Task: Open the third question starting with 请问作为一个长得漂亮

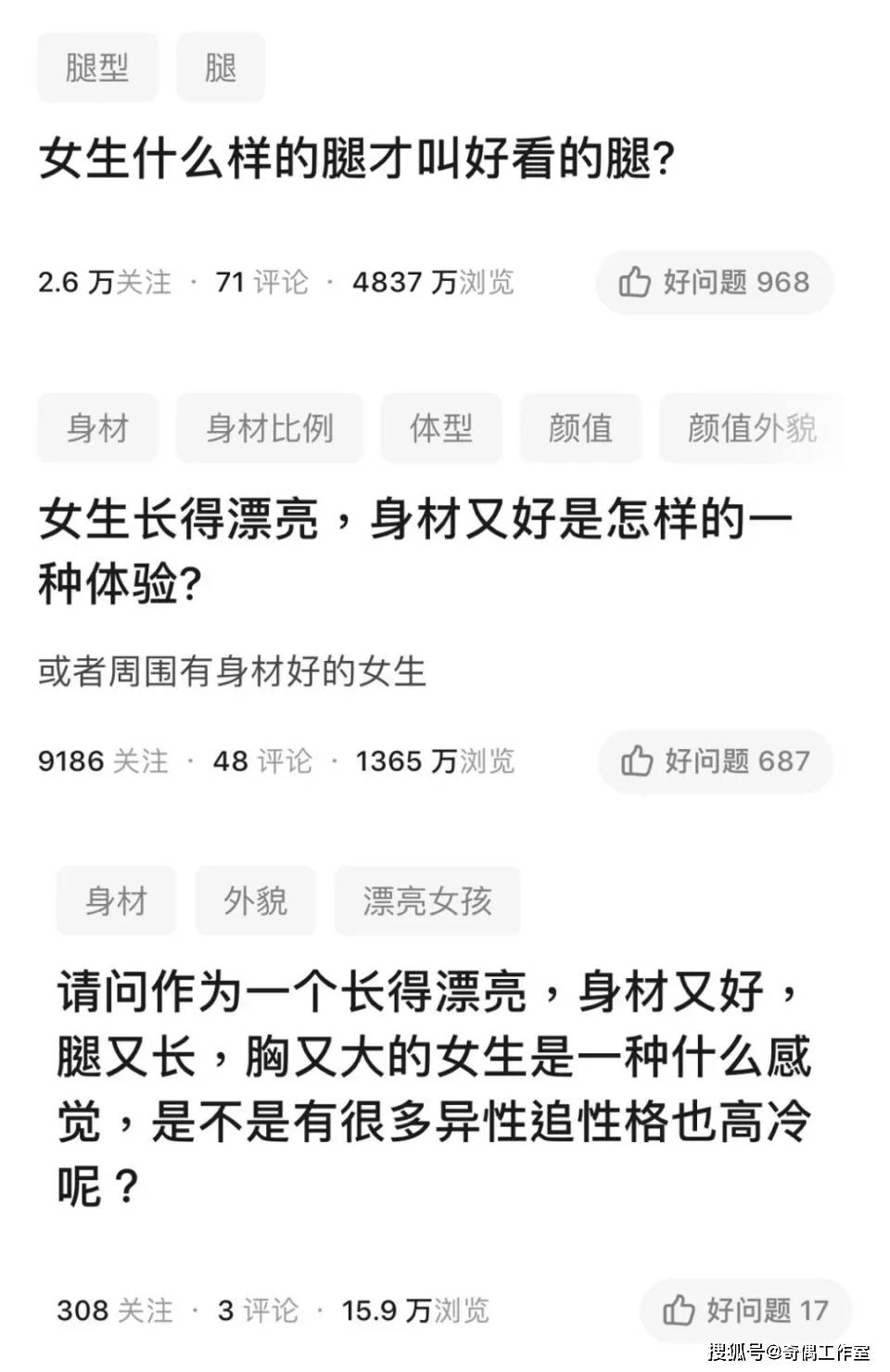Action: [436, 1085]
